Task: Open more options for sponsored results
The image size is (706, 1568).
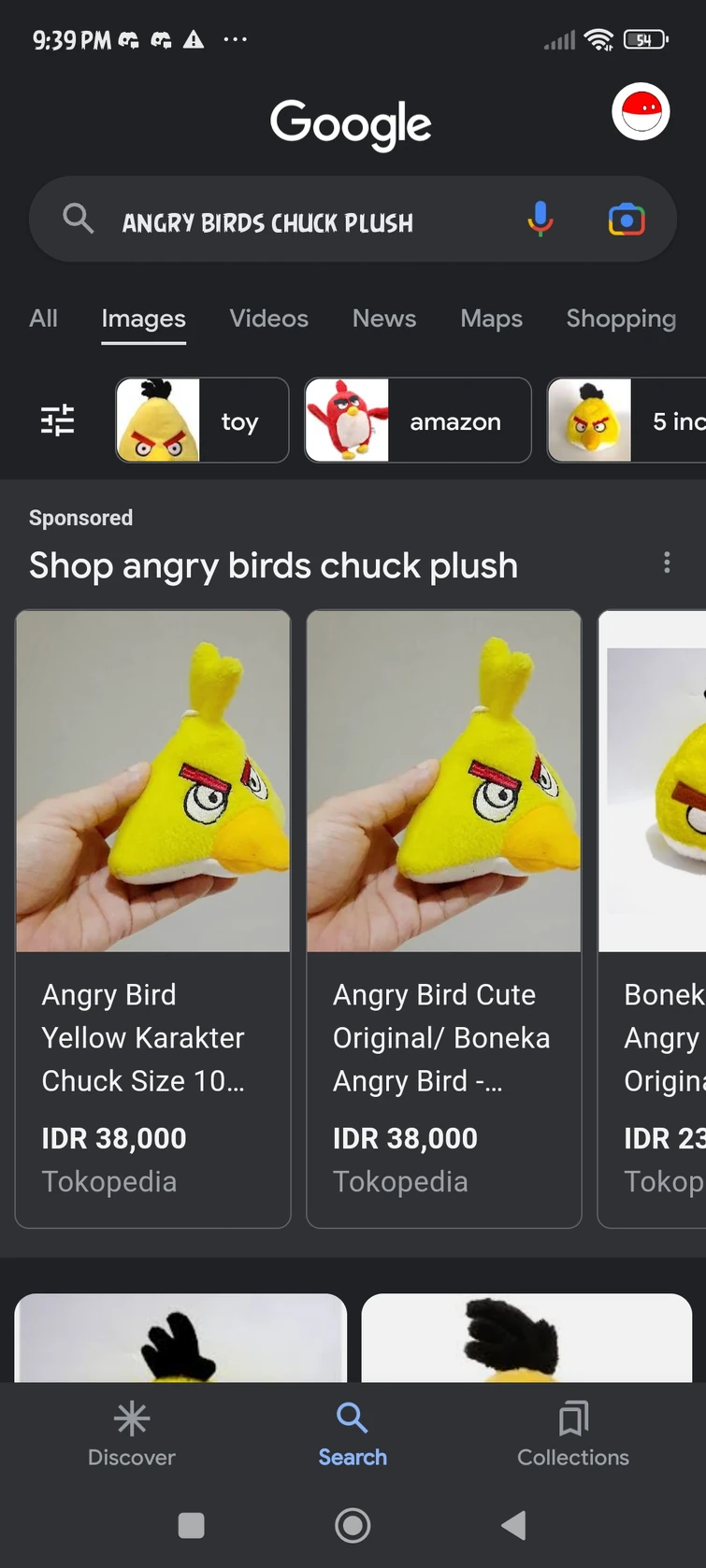Action: [667, 563]
